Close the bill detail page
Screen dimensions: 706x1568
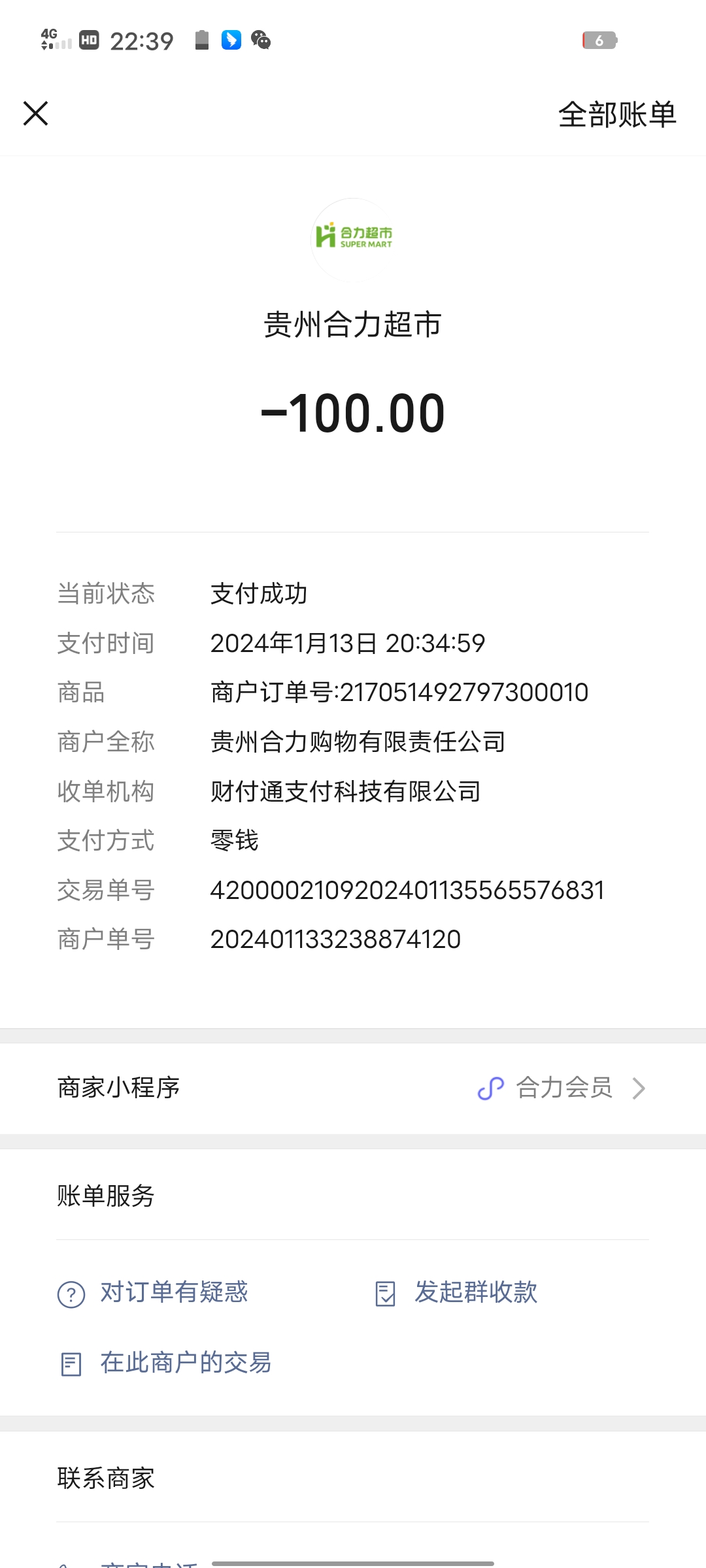(36, 114)
